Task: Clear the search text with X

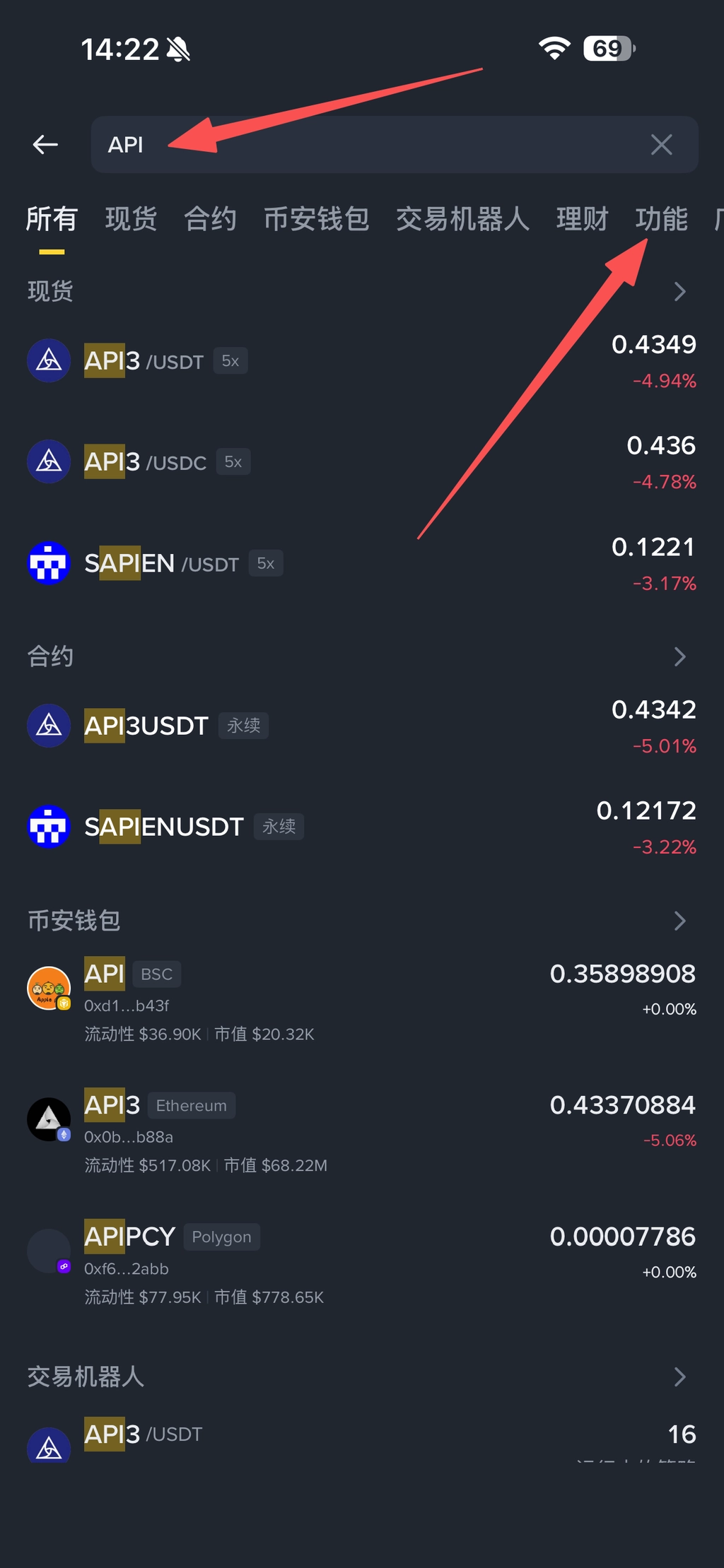Action: 661,145
